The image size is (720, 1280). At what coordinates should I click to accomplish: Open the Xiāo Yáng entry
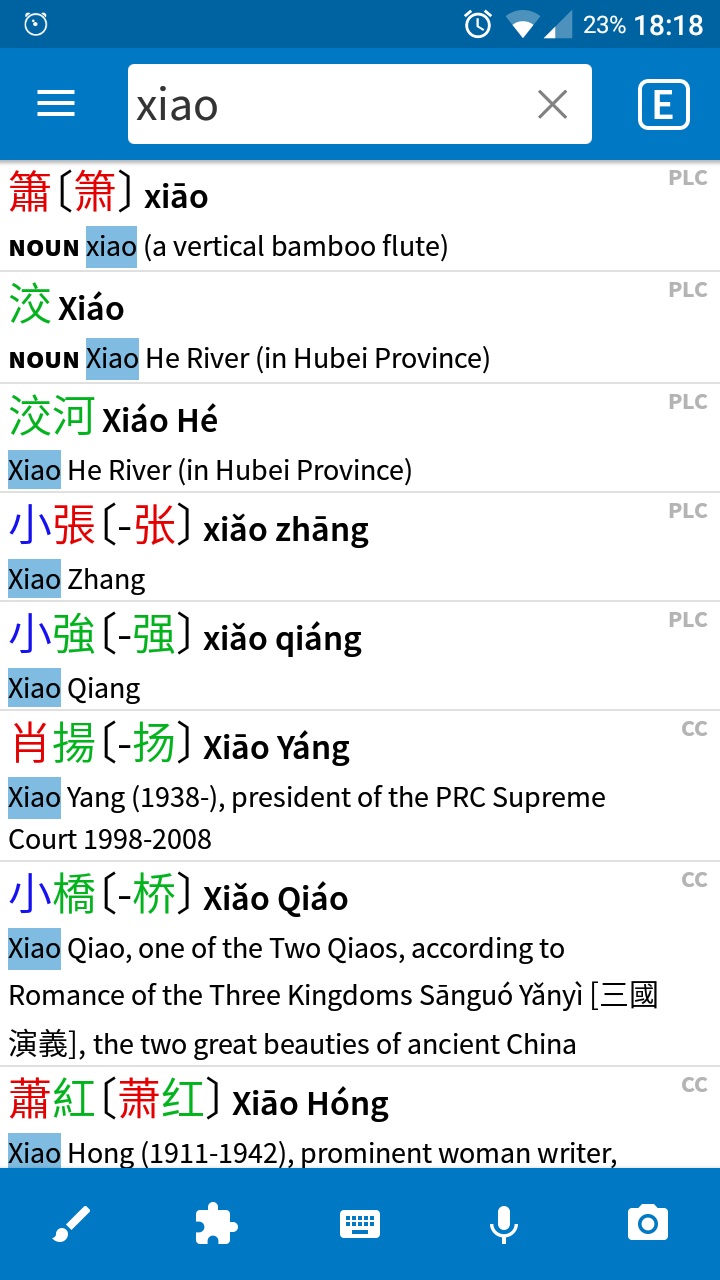[x=360, y=786]
